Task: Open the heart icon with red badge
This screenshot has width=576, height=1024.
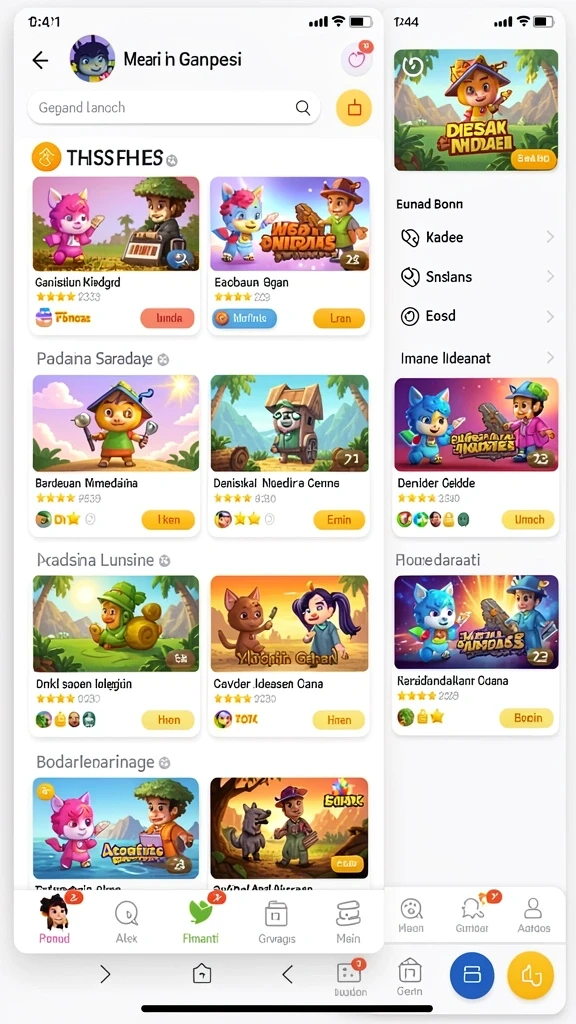Action: tap(357, 59)
